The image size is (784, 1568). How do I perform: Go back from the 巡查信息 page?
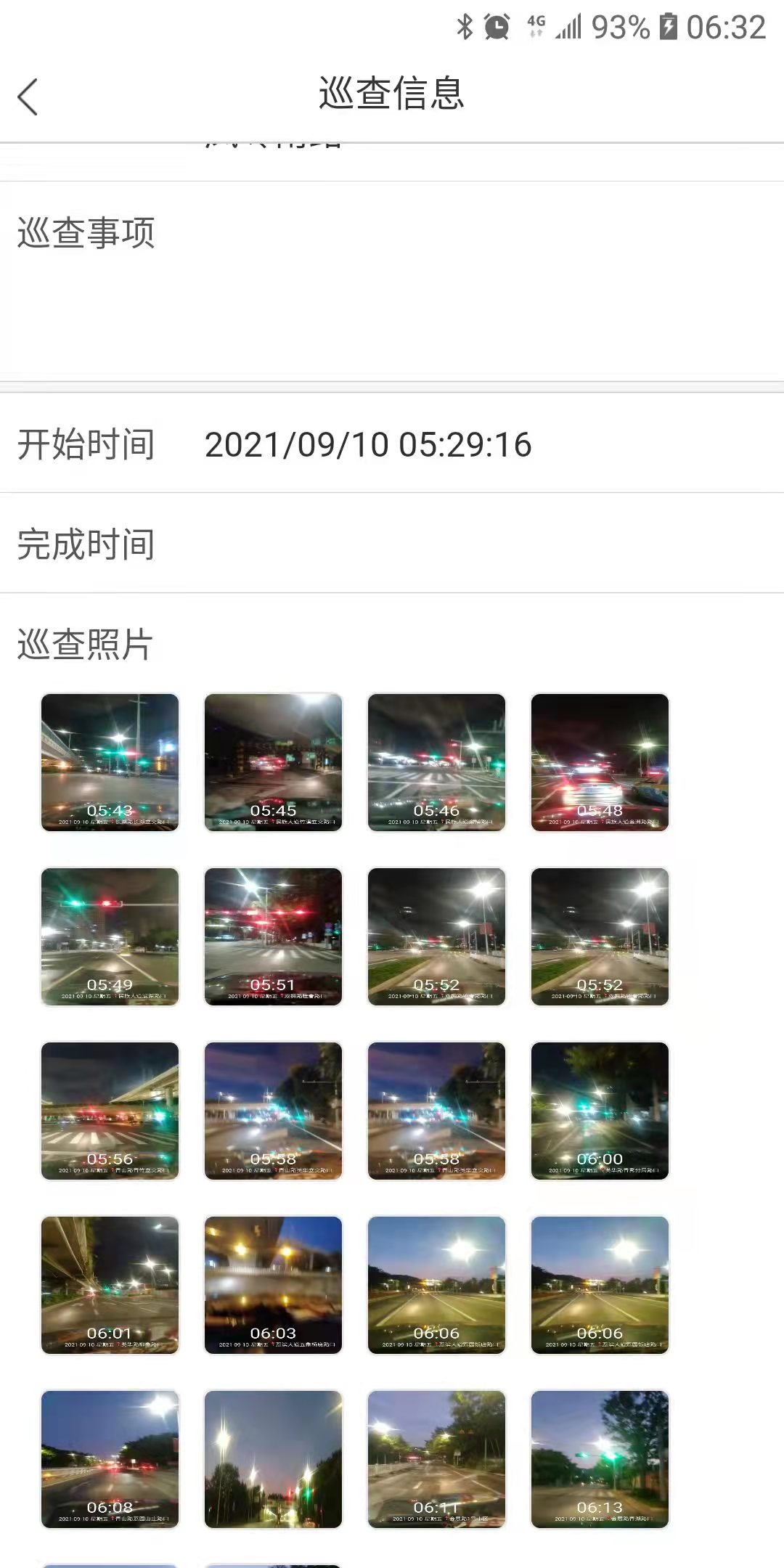coord(28,97)
